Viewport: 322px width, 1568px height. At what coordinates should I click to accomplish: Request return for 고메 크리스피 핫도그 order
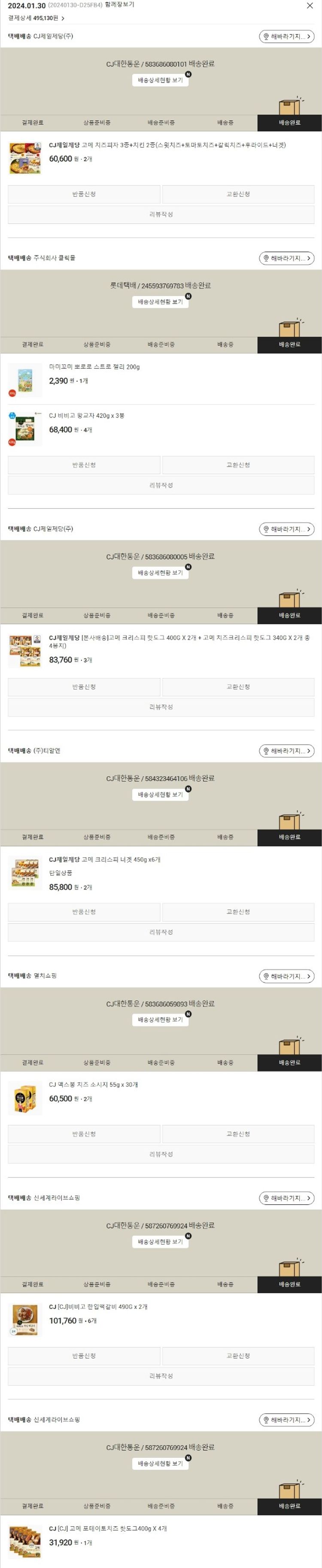pyautogui.click(x=84, y=687)
